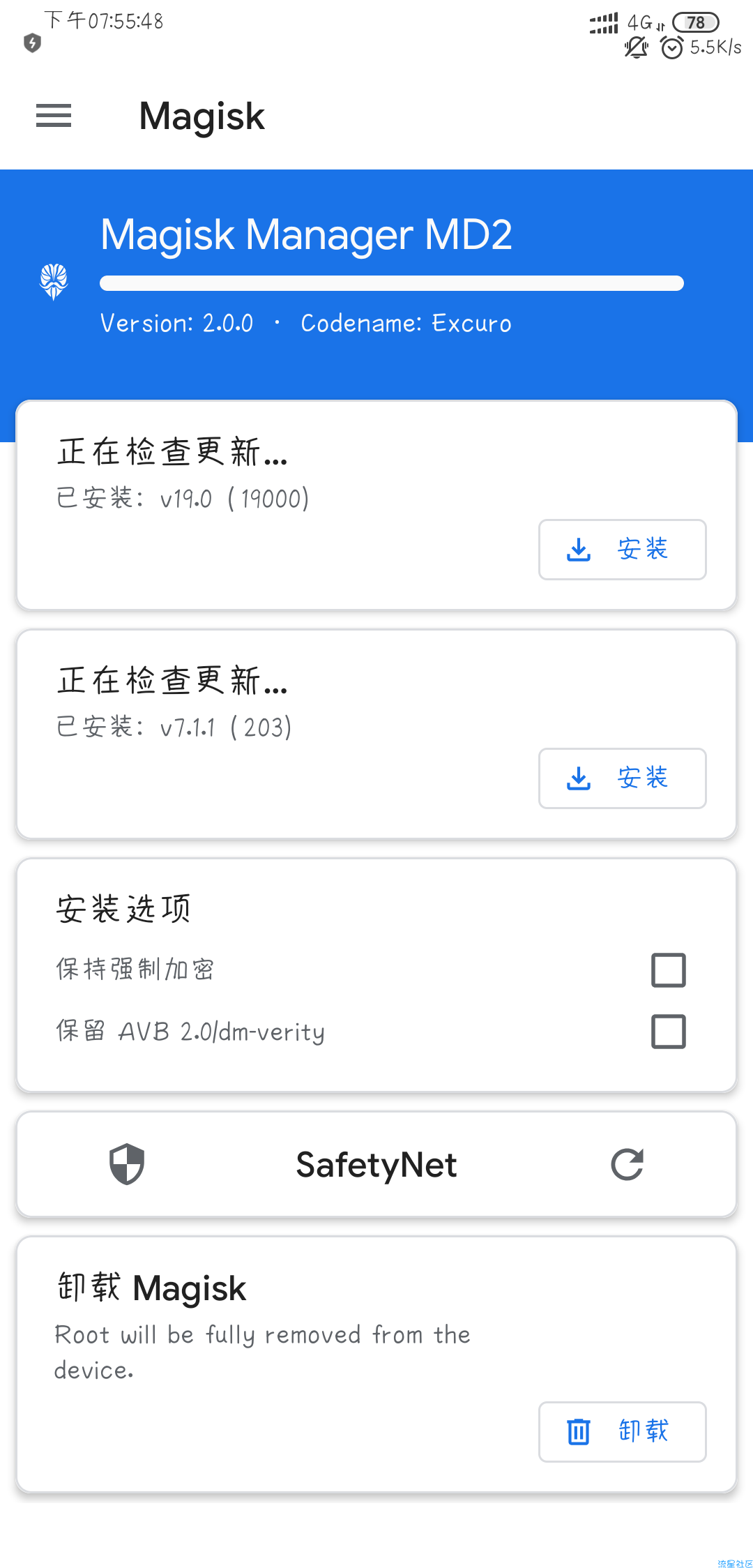Screen dimensions: 753x1568
Task: Tap 安装 button for Manager v7.1.1
Action: pyautogui.click(x=622, y=778)
